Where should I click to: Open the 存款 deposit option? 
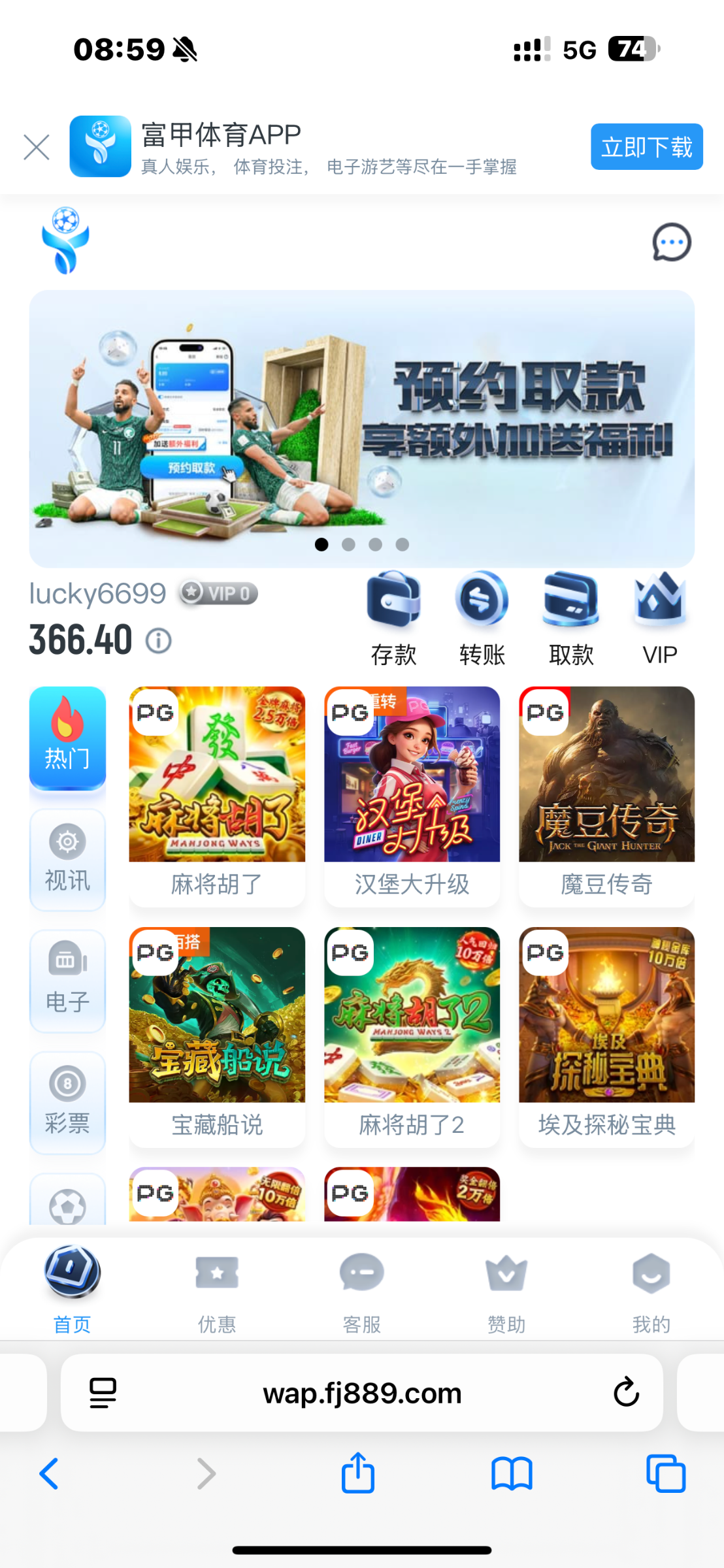pyautogui.click(x=393, y=617)
